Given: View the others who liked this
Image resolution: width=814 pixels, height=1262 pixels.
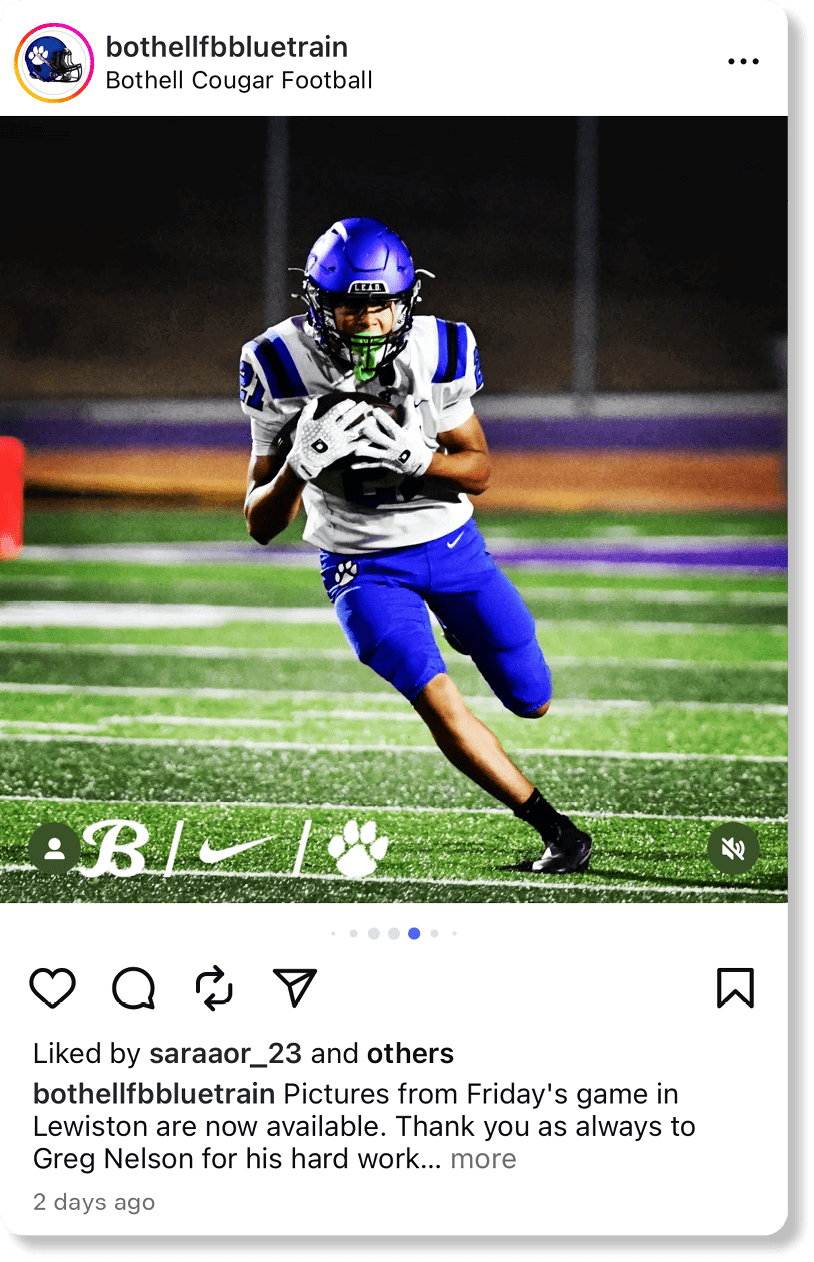Looking at the screenshot, I should [410, 1053].
